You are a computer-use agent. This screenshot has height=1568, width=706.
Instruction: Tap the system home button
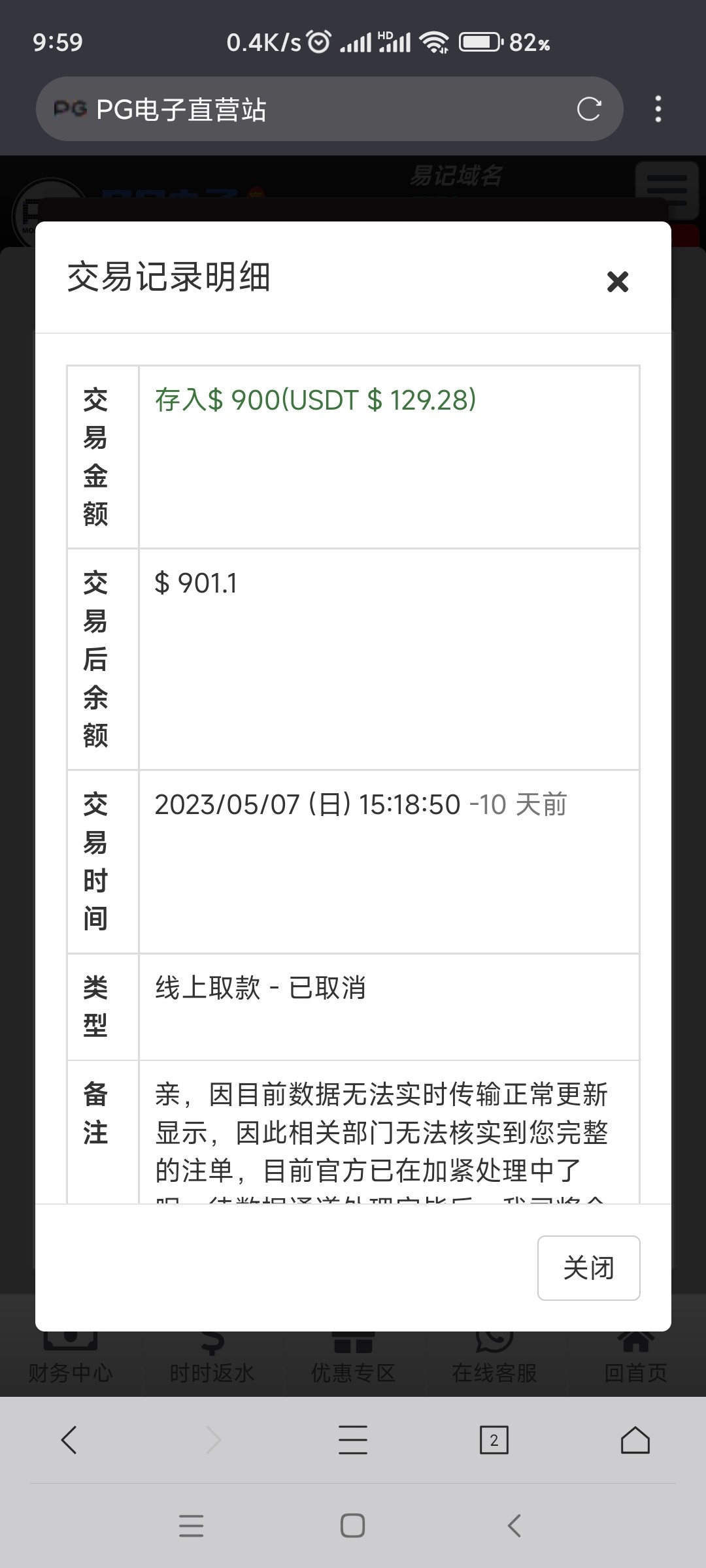(x=352, y=1526)
